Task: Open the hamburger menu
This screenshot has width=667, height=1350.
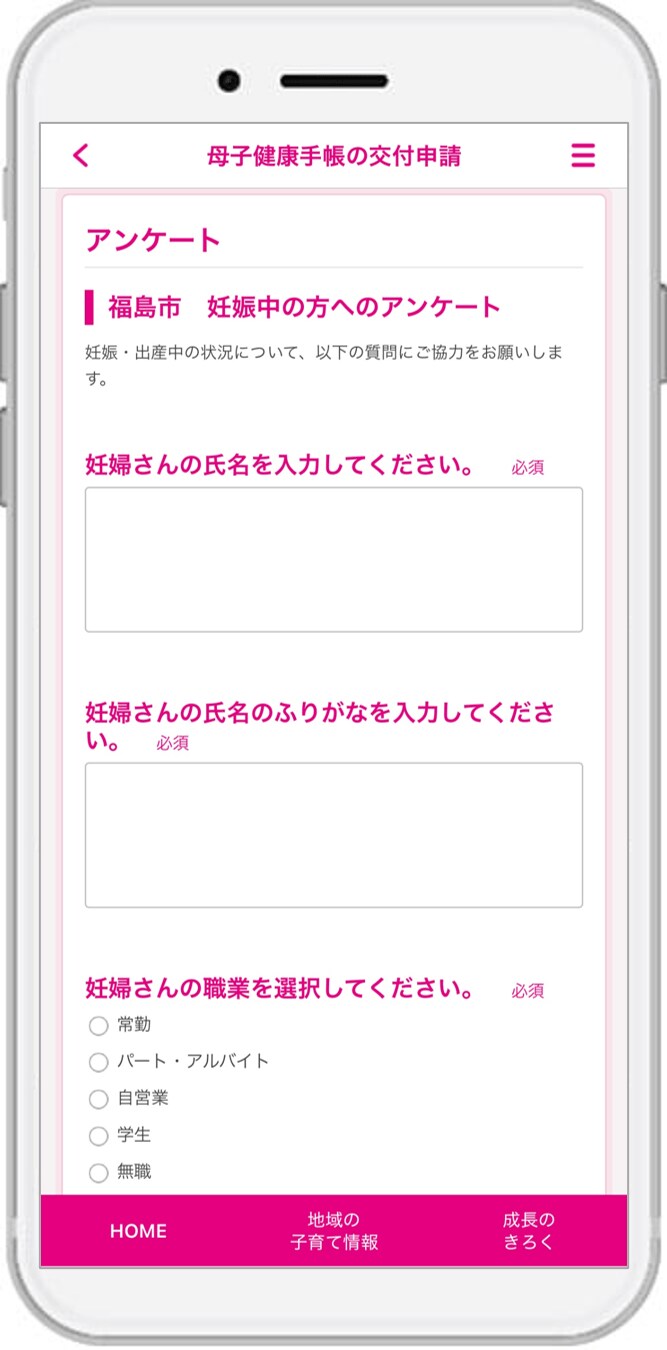Action: click(x=582, y=155)
